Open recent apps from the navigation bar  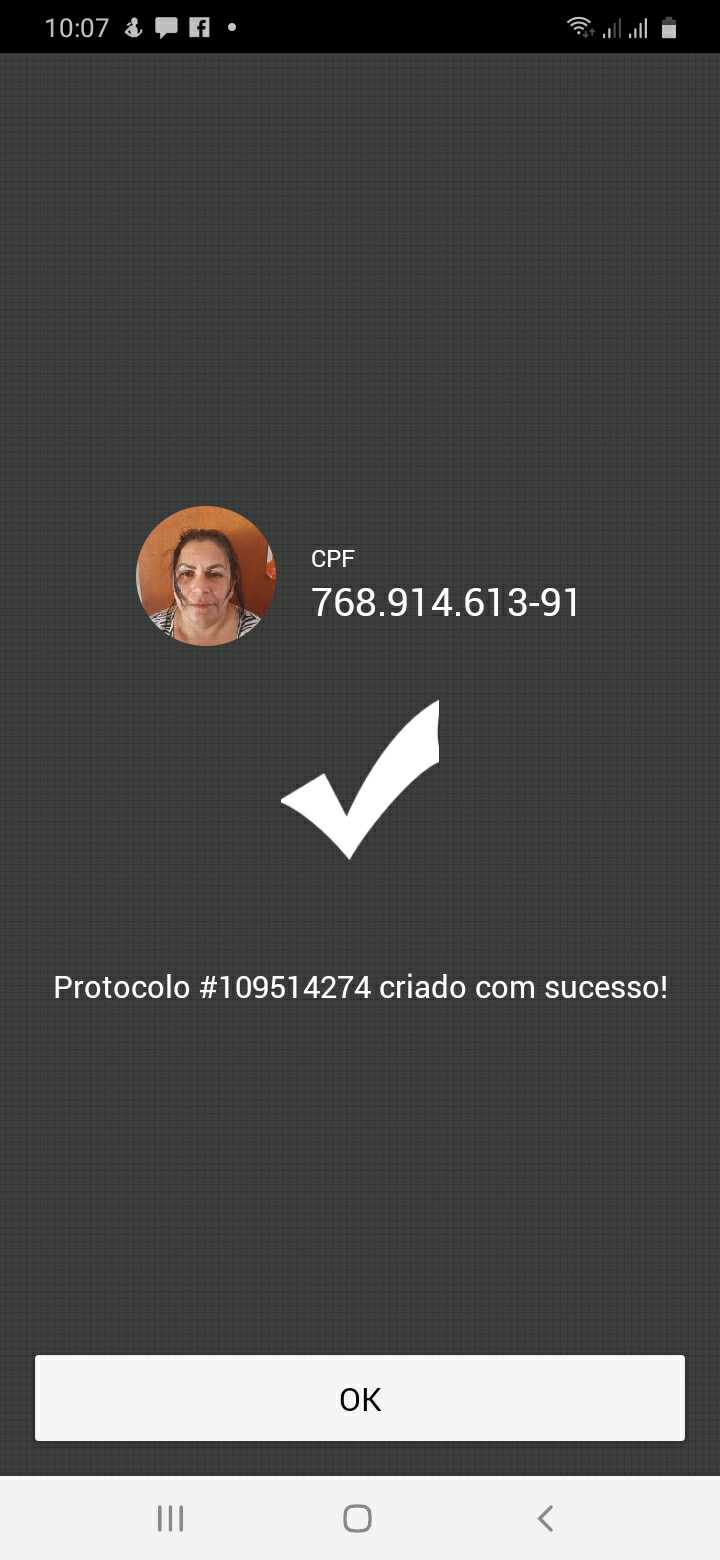[171, 1518]
